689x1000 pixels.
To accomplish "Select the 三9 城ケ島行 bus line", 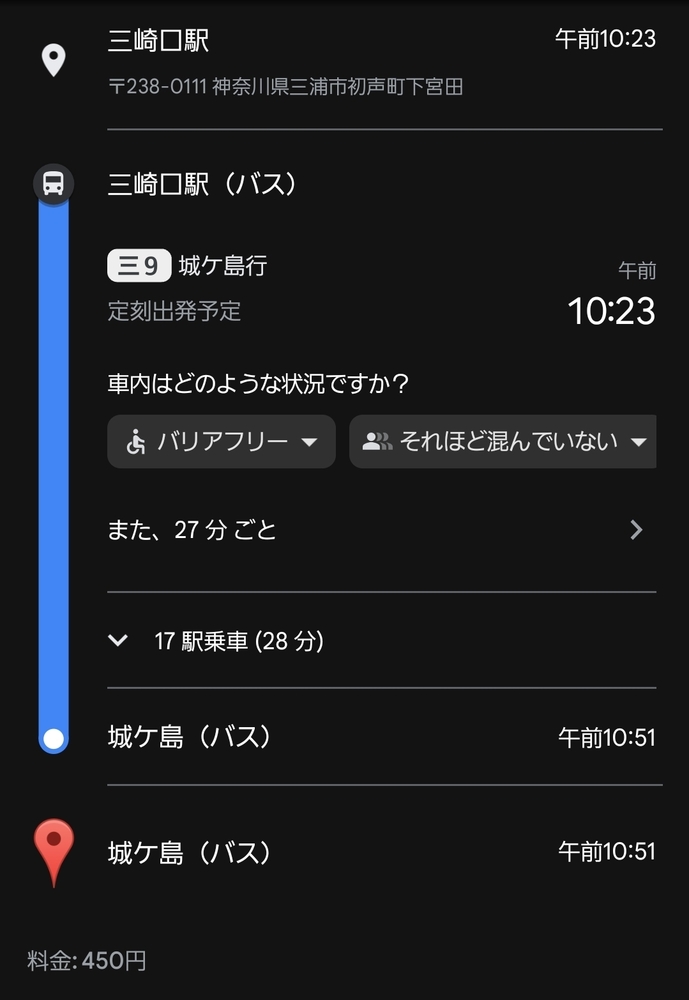I will pos(188,266).
